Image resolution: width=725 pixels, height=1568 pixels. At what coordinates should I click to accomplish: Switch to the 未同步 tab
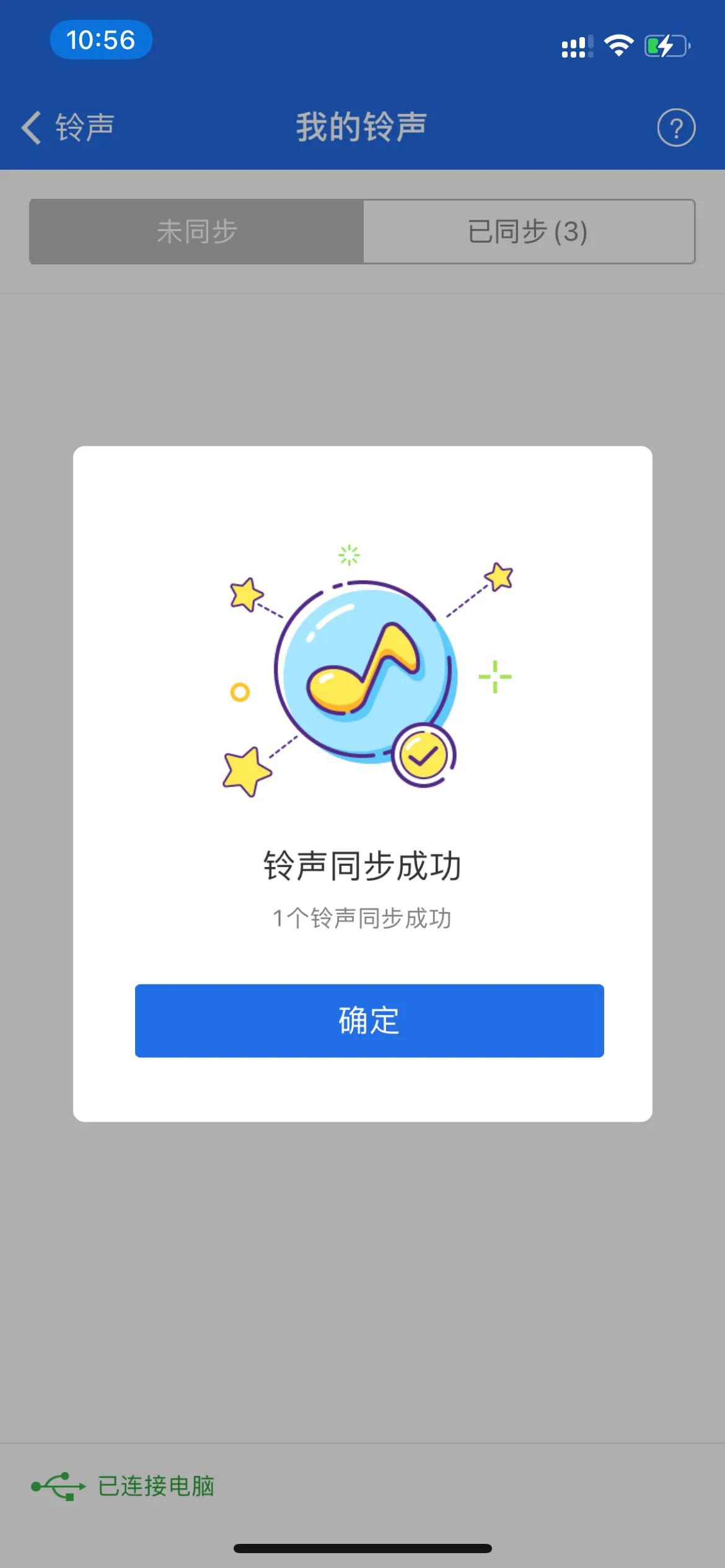coord(195,231)
